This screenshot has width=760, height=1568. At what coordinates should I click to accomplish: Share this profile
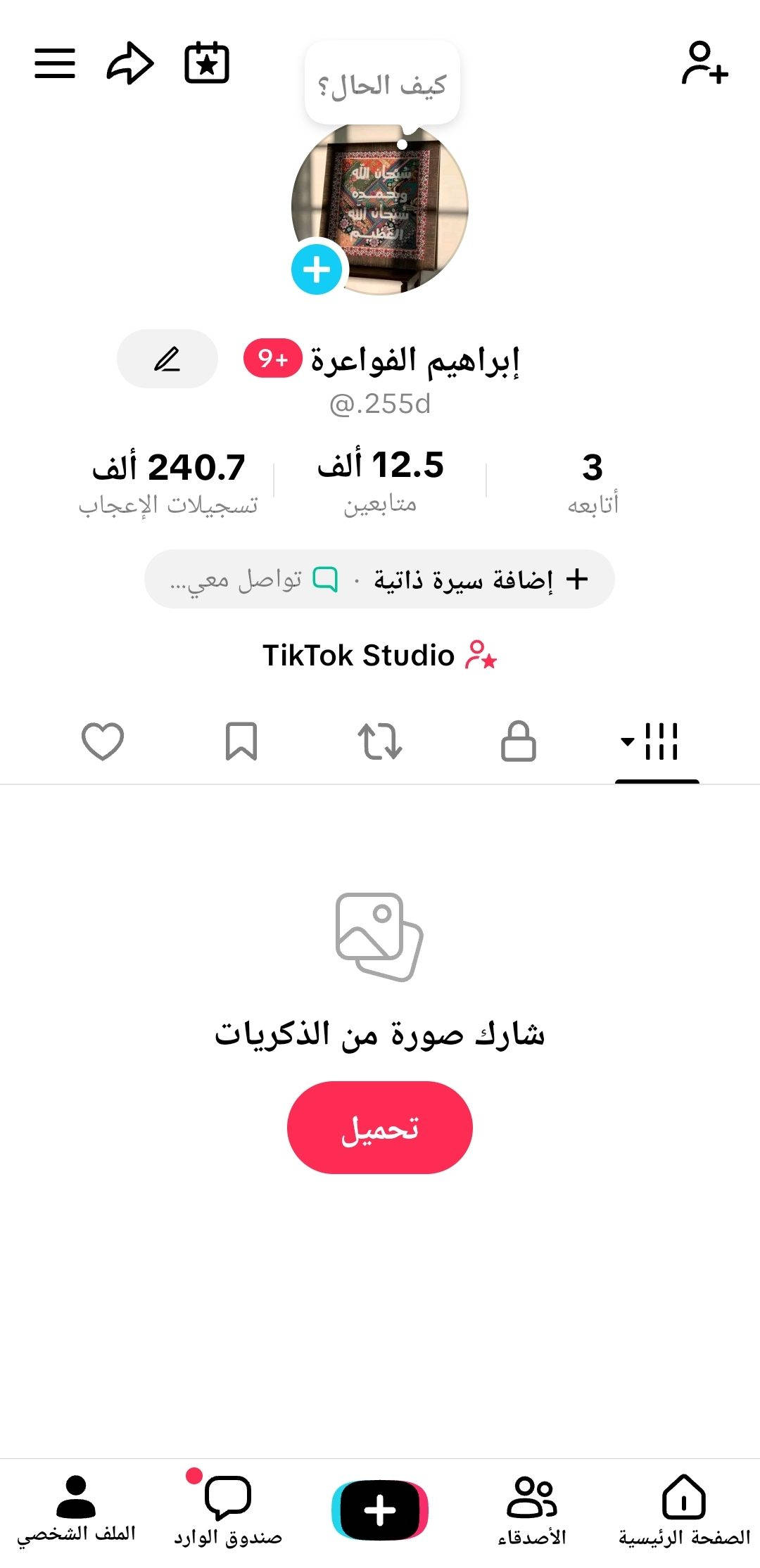[x=130, y=64]
